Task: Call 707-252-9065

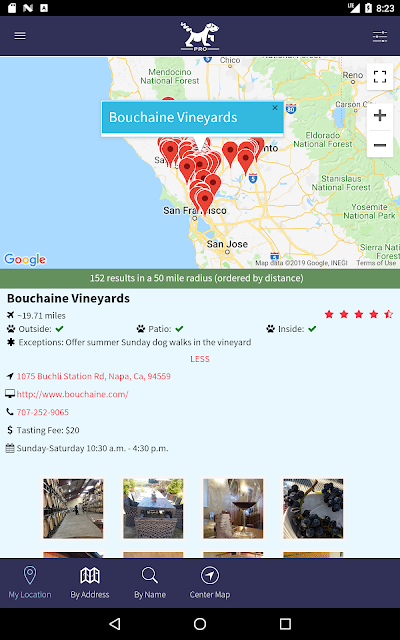Action: 42,412
